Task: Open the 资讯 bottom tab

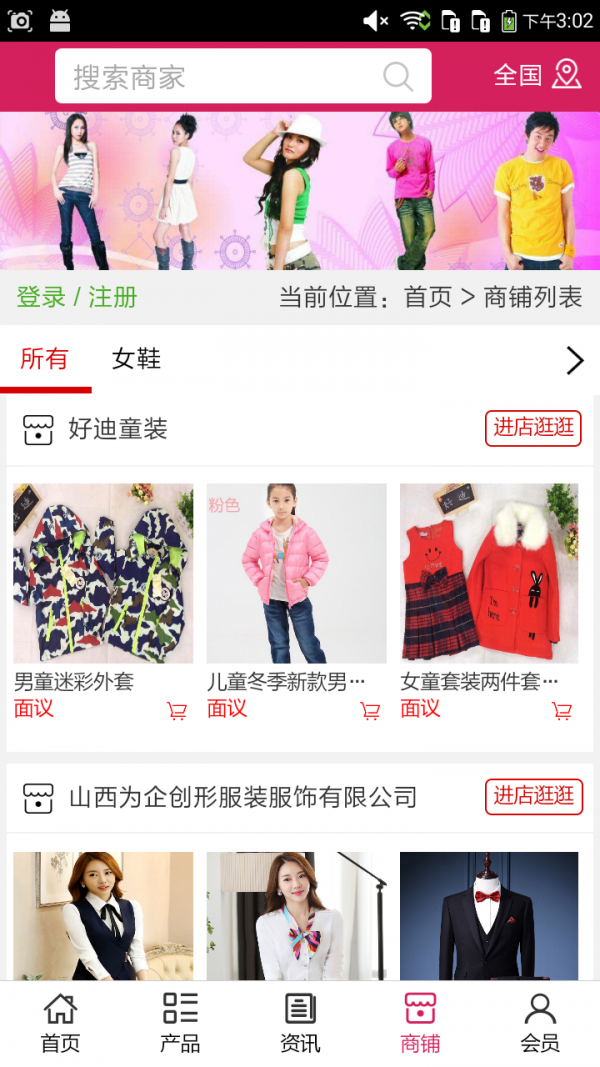Action: 300,1023
